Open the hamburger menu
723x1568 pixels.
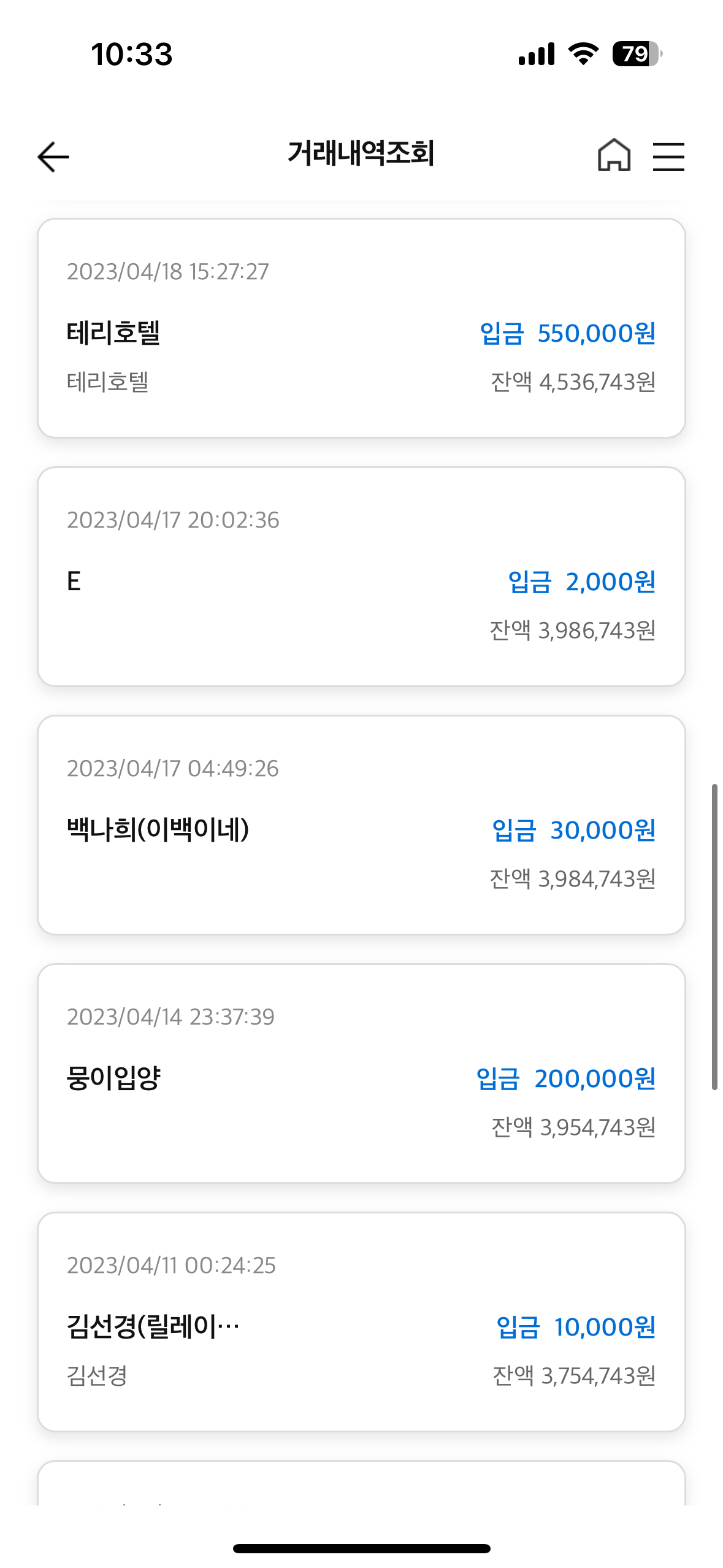pos(668,156)
